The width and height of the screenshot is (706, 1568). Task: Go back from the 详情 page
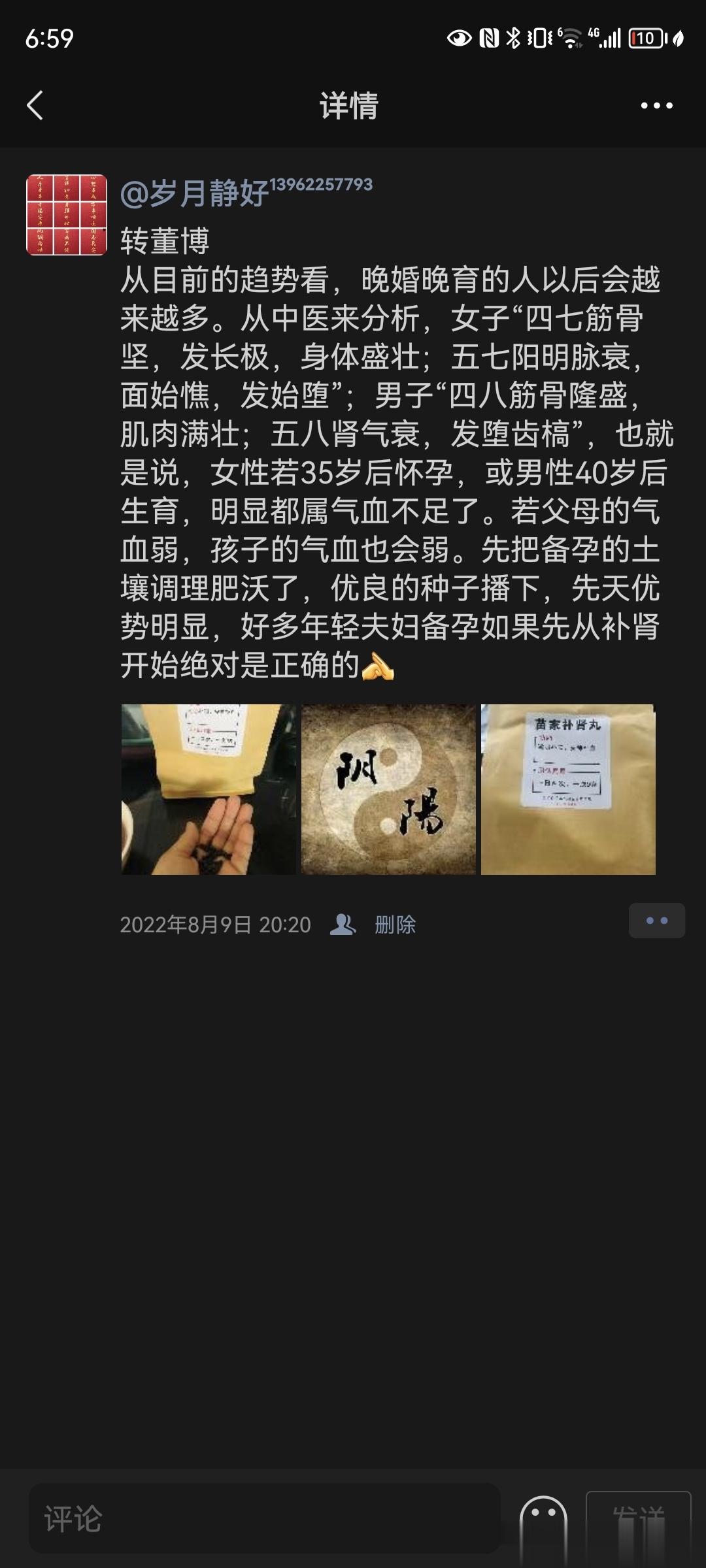[35, 105]
